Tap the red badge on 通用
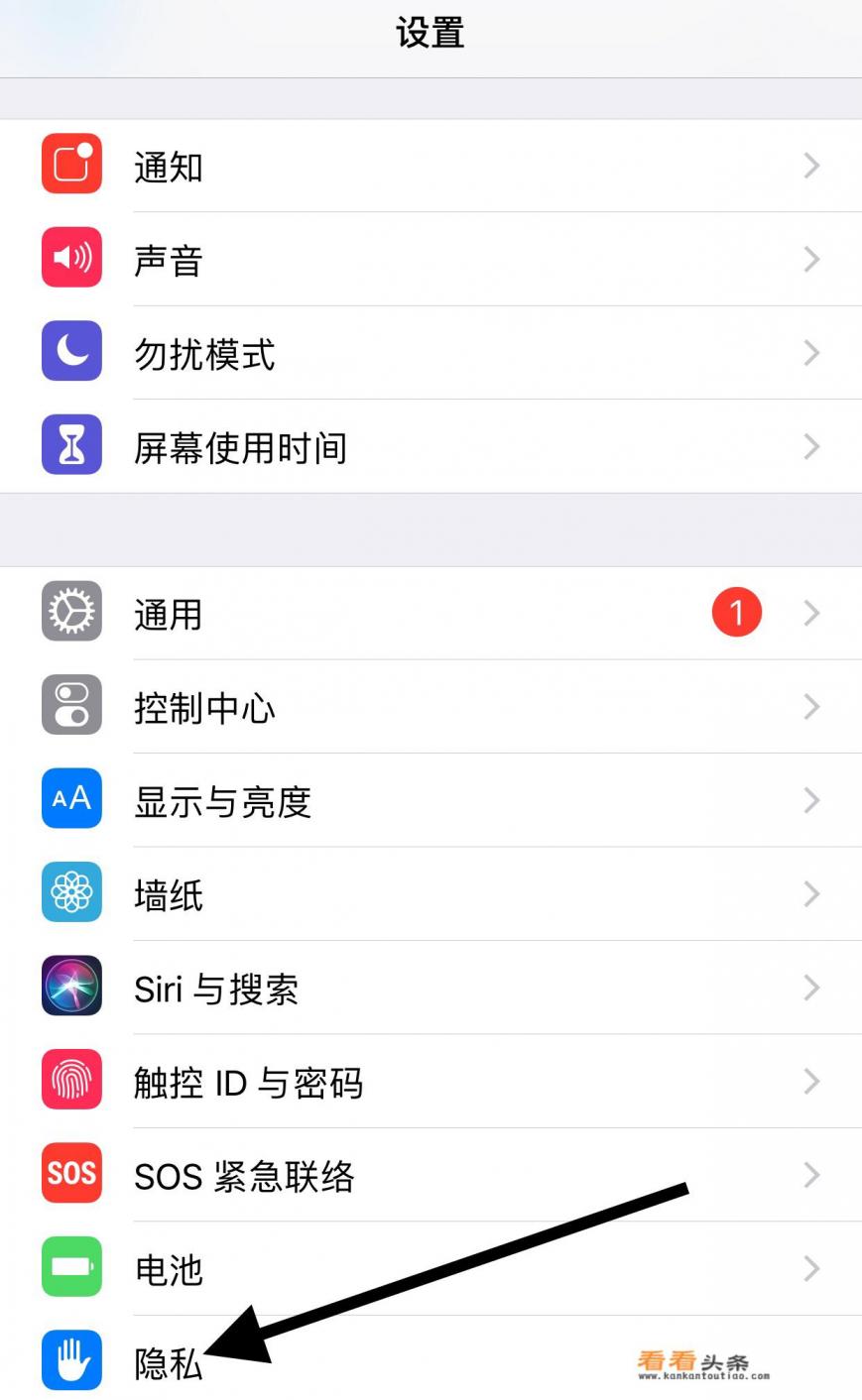This screenshot has width=862, height=1400. [x=737, y=612]
